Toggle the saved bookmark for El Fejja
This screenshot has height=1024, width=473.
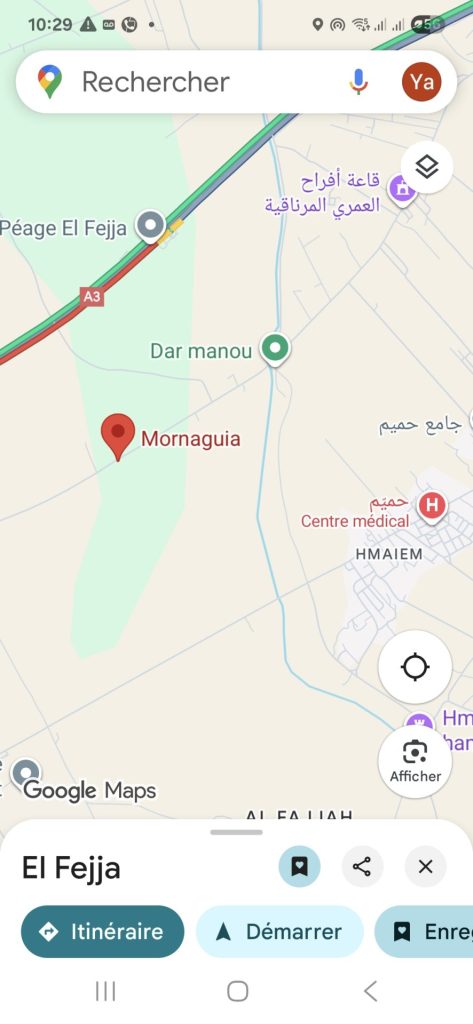pyautogui.click(x=299, y=867)
